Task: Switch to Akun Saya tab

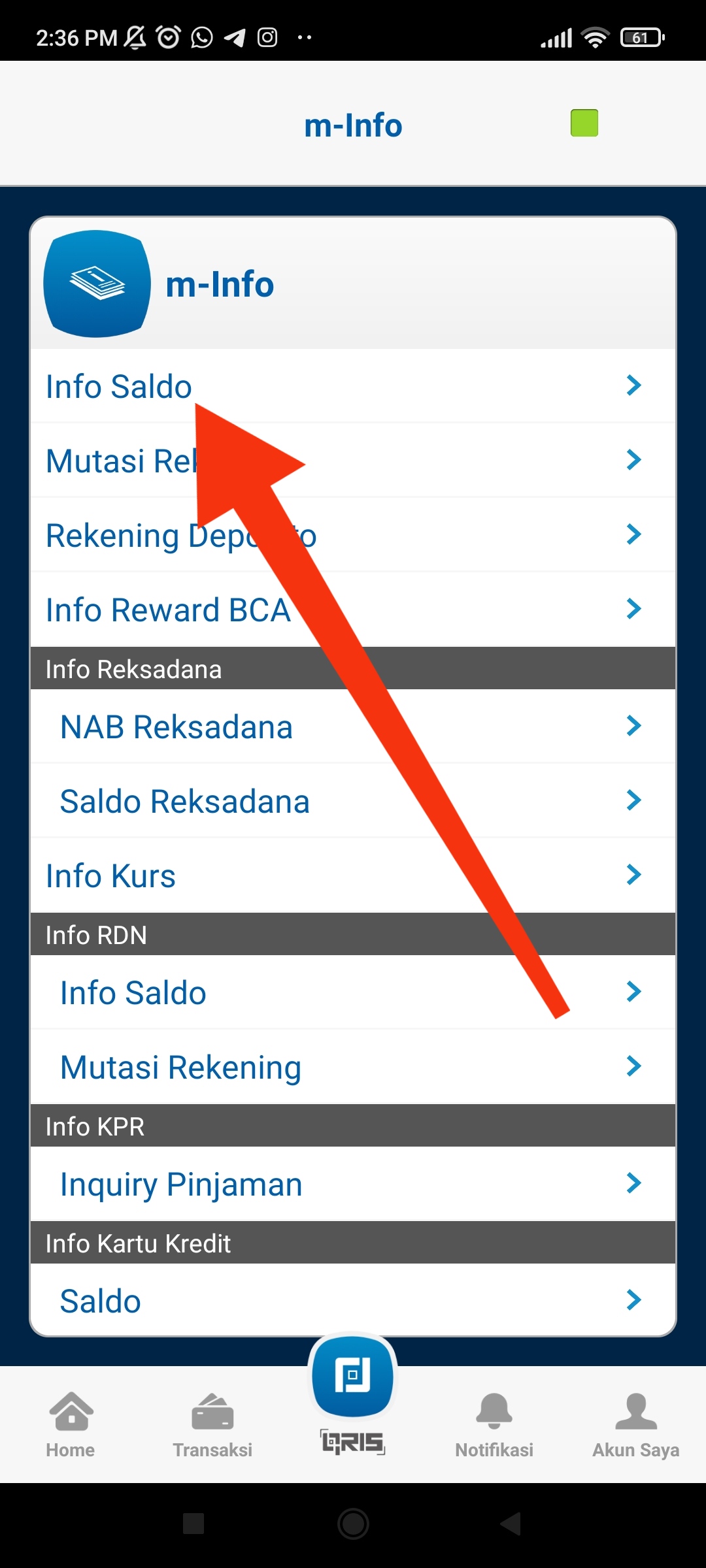Action: click(x=635, y=1426)
